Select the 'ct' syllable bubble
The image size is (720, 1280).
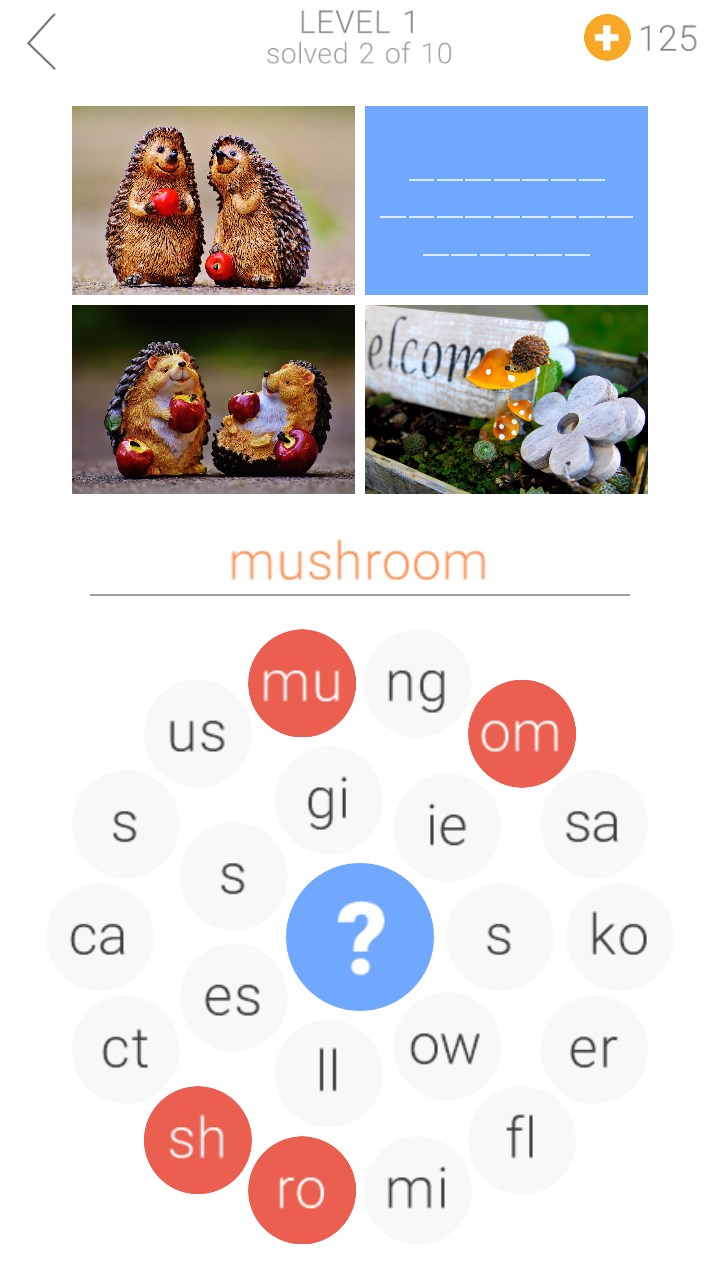point(125,1049)
